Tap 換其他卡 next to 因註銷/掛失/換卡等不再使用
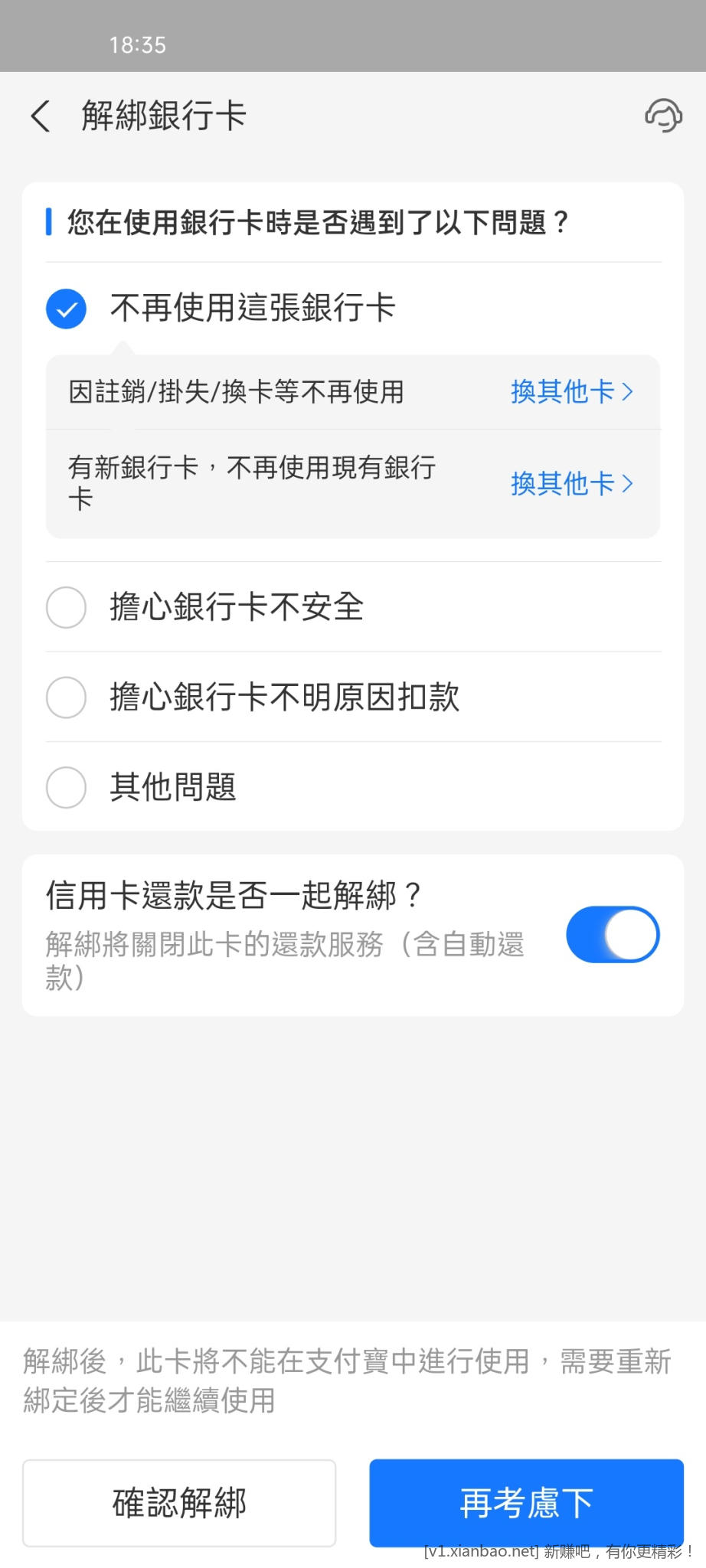This screenshot has height=1568, width=706. [571, 392]
